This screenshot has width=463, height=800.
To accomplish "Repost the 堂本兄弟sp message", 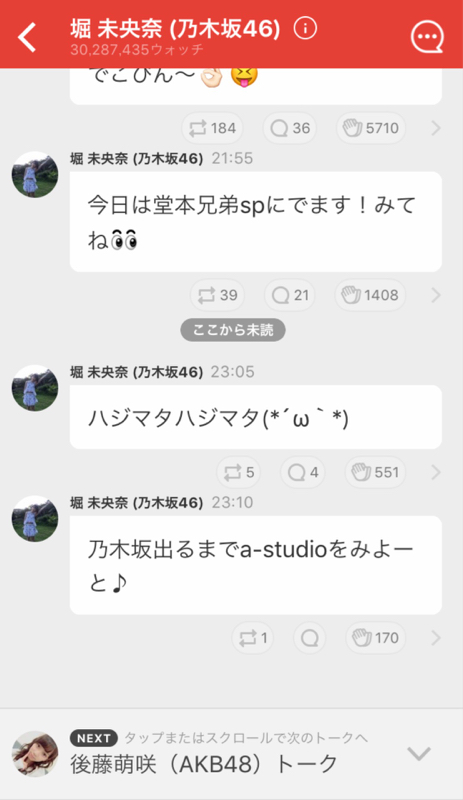I will pos(217,295).
